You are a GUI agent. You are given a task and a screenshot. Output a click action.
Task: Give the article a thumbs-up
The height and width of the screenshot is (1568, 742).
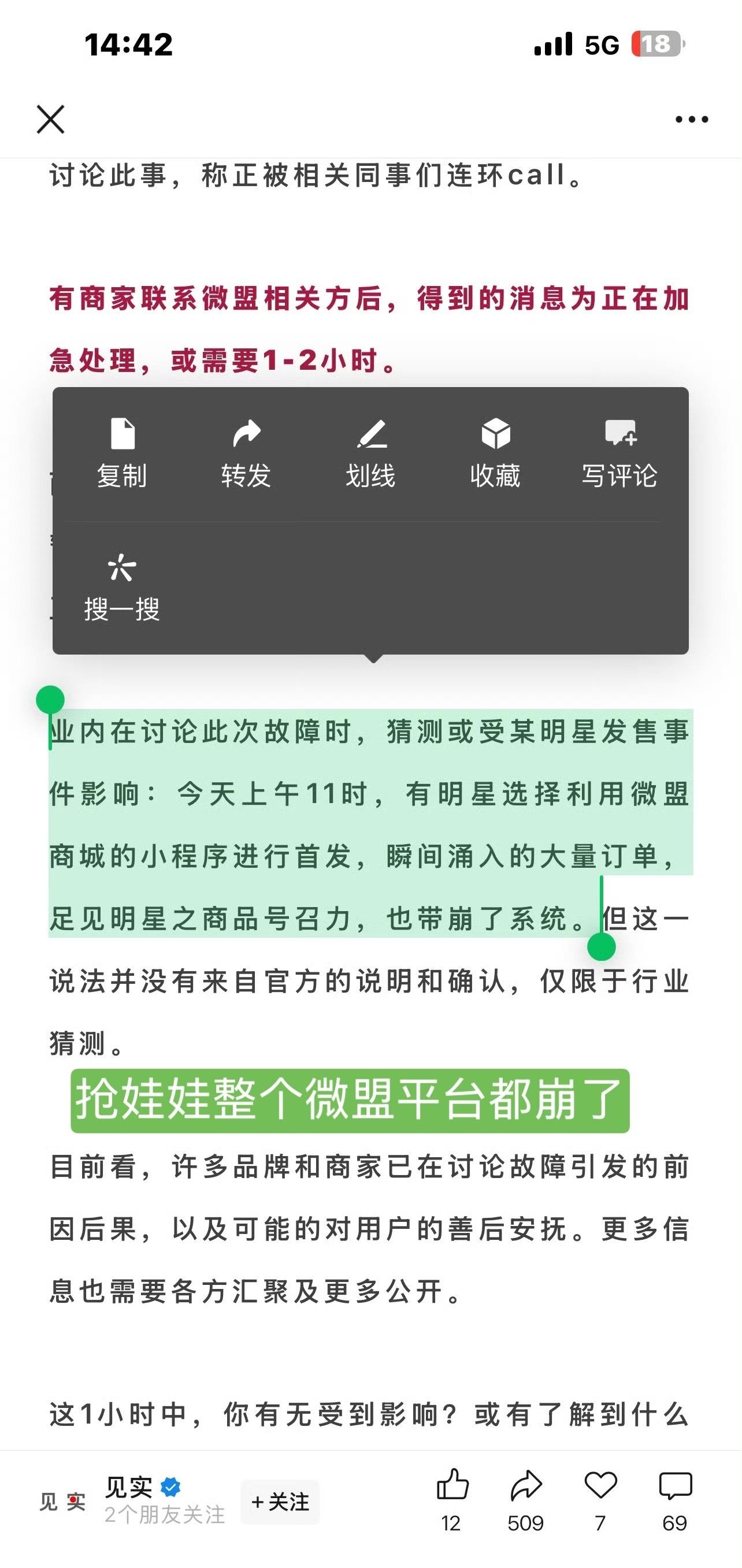[x=452, y=1500]
